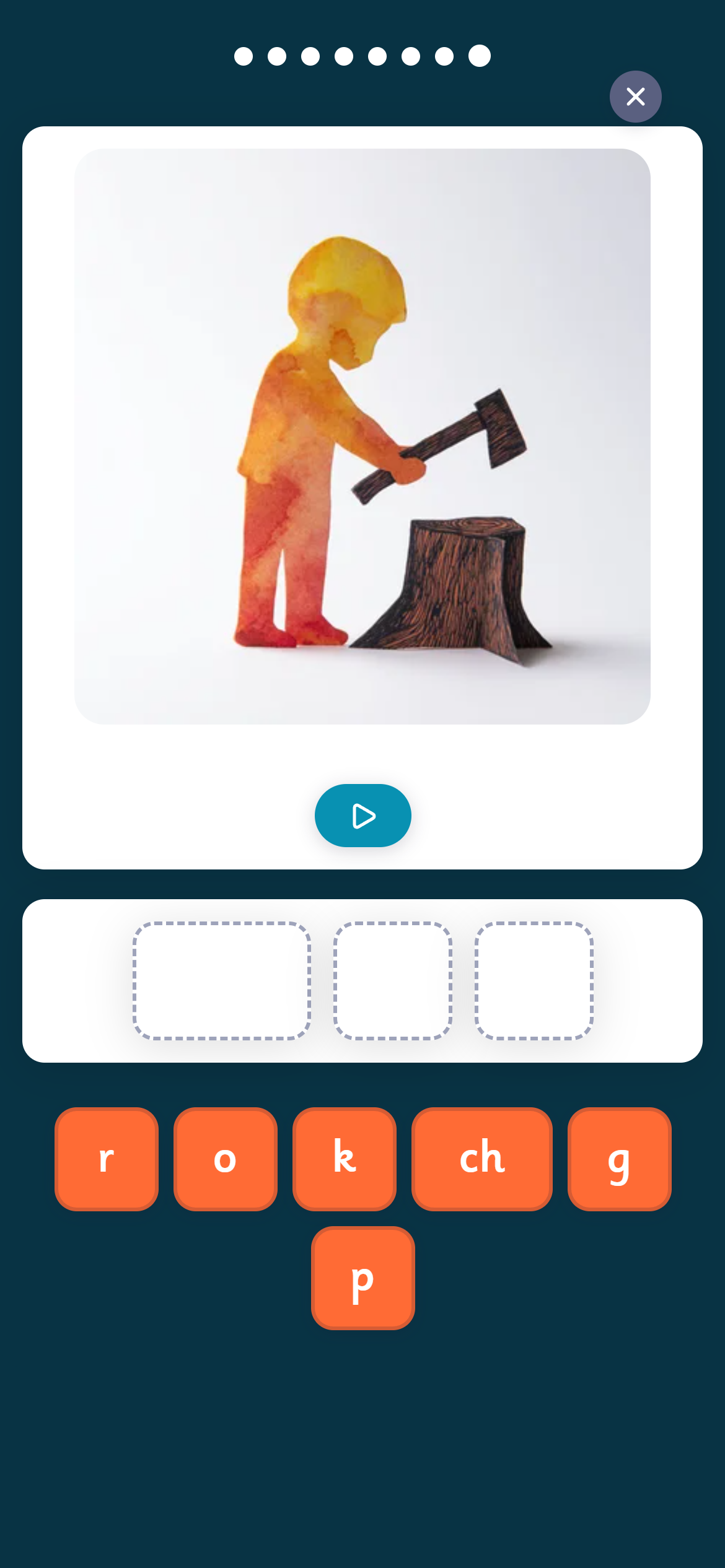Click the first progress dot

click(x=244, y=54)
